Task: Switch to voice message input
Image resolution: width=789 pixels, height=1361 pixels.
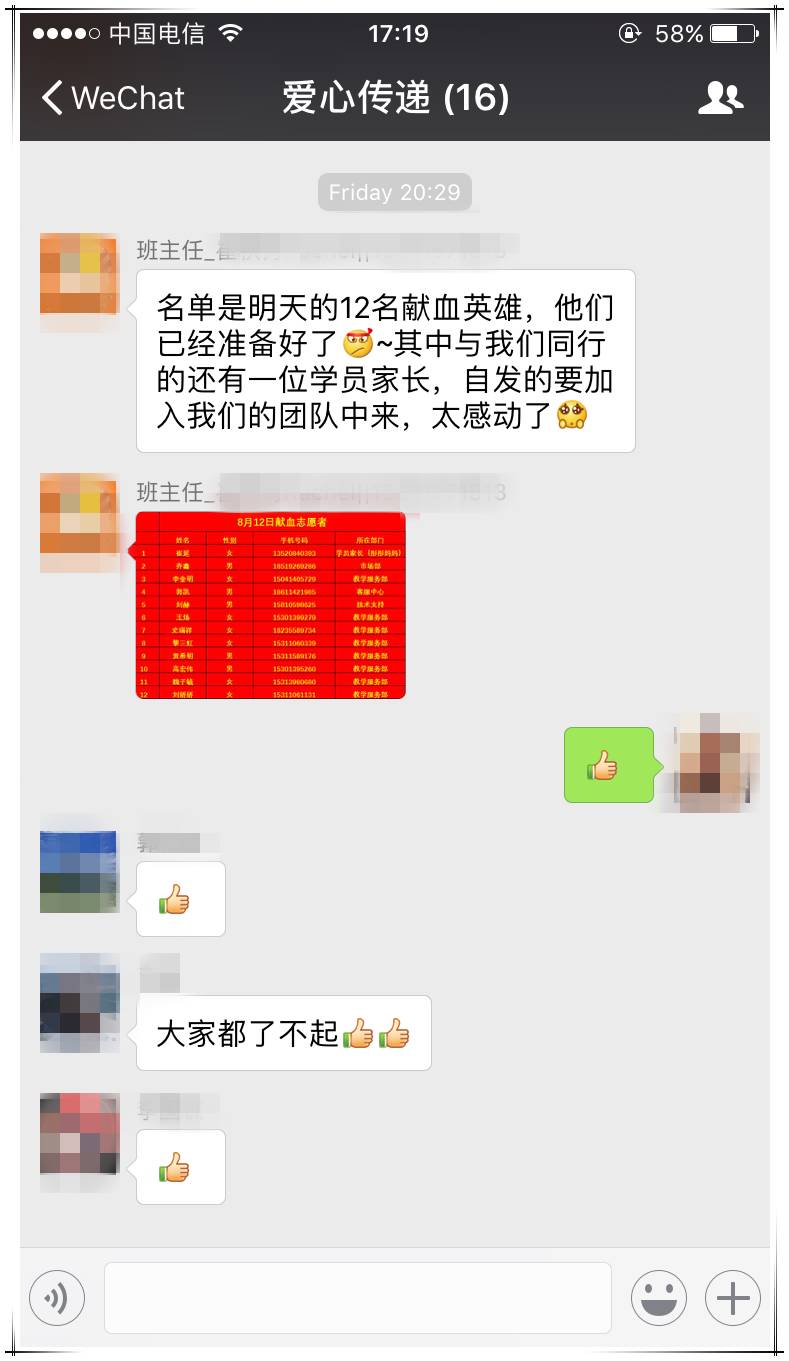Action: (57, 1298)
